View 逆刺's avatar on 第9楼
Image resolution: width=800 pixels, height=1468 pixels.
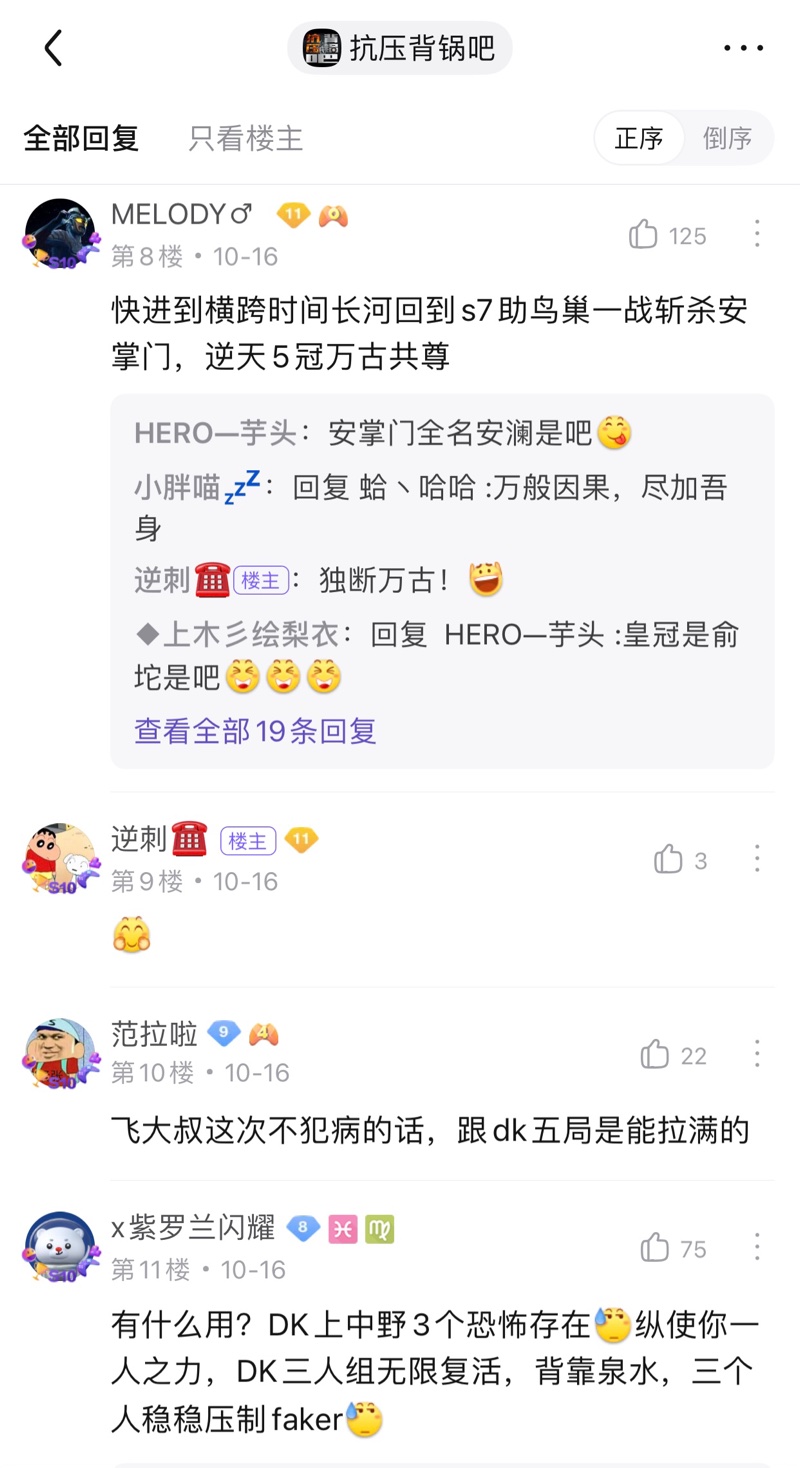point(61,859)
